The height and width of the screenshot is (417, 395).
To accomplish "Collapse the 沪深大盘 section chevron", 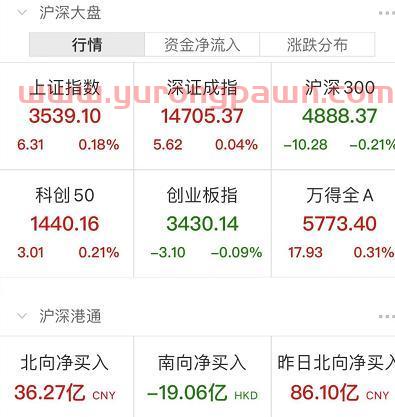I will [x=22, y=13].
